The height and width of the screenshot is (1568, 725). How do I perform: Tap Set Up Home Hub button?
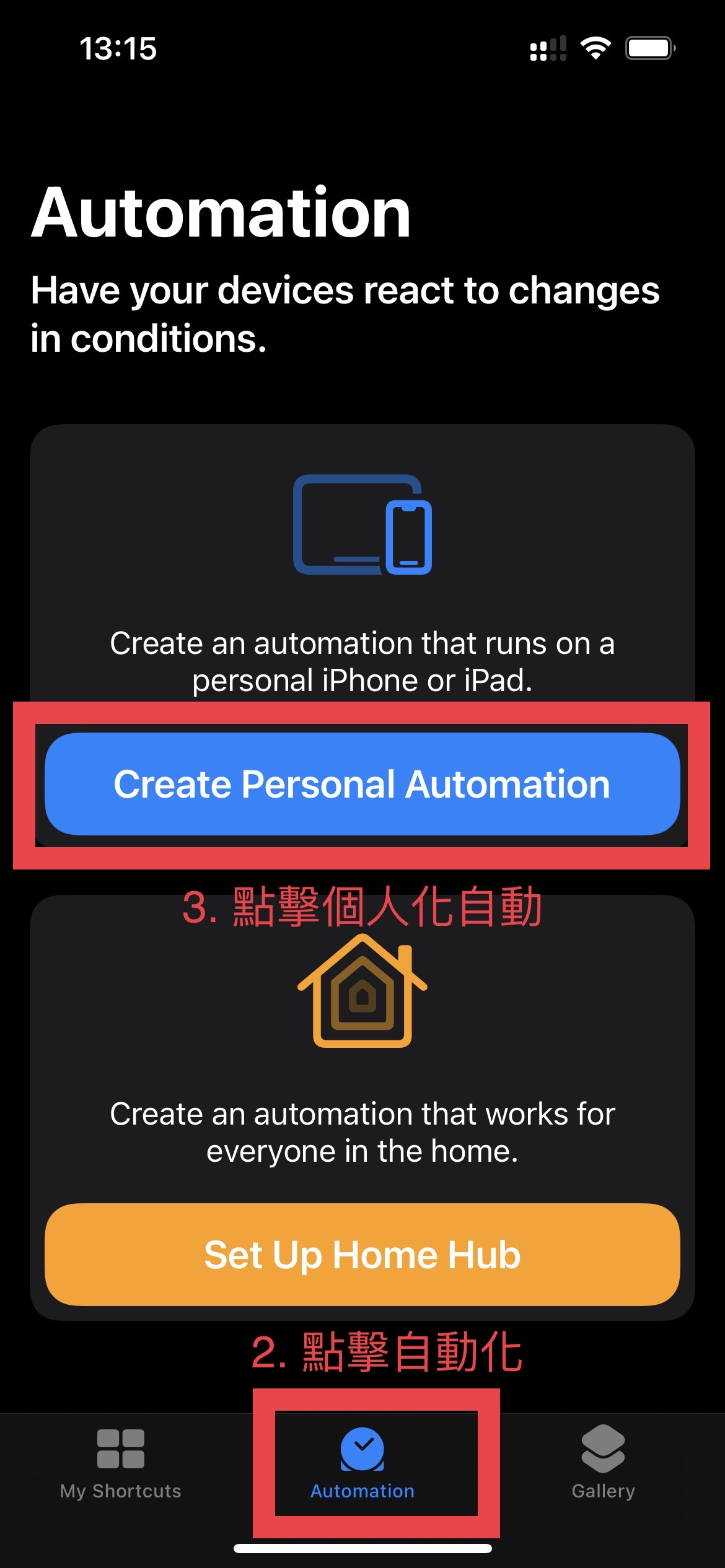pos(362,1255)
